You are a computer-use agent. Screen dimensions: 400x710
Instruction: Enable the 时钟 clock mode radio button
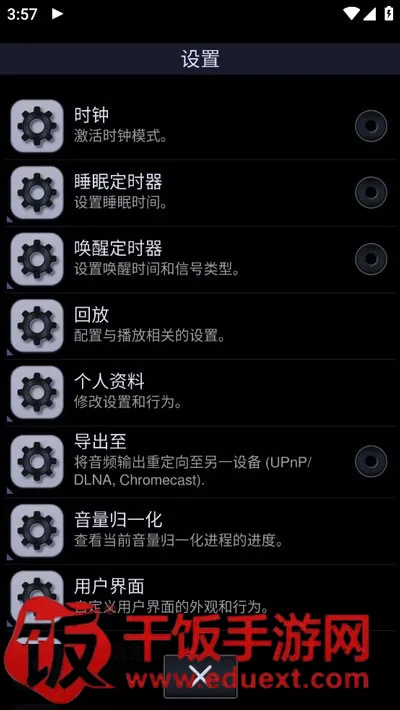[371, 126]
